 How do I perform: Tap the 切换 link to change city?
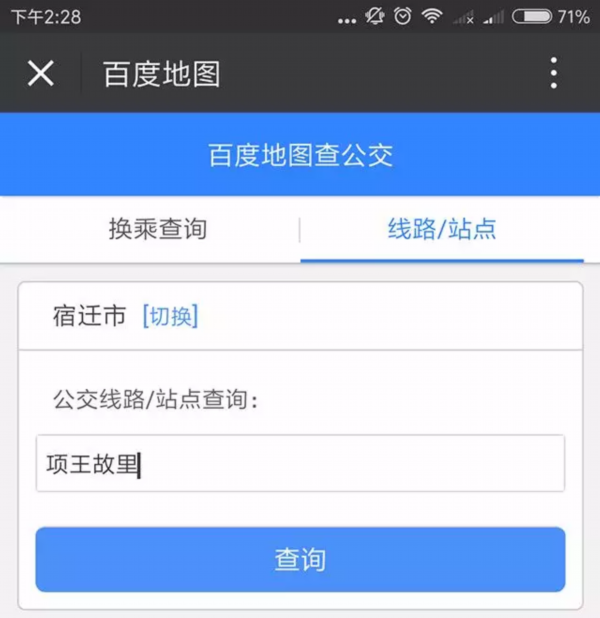[x=170, y=316]
